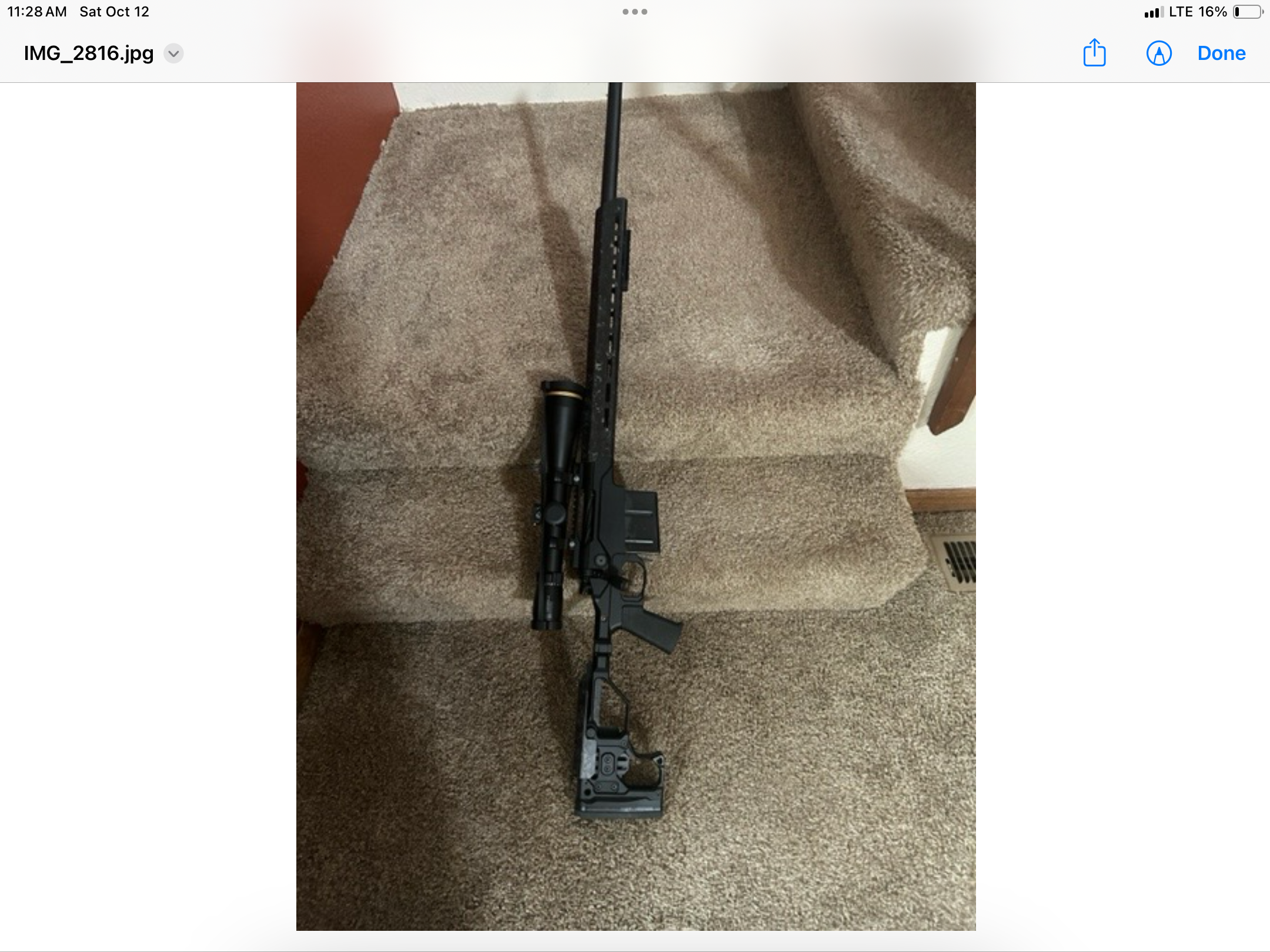Tap Done to close the preview
Image resolution: width=1270 pixels, height=952 pixels.
tap(1221, 53)
